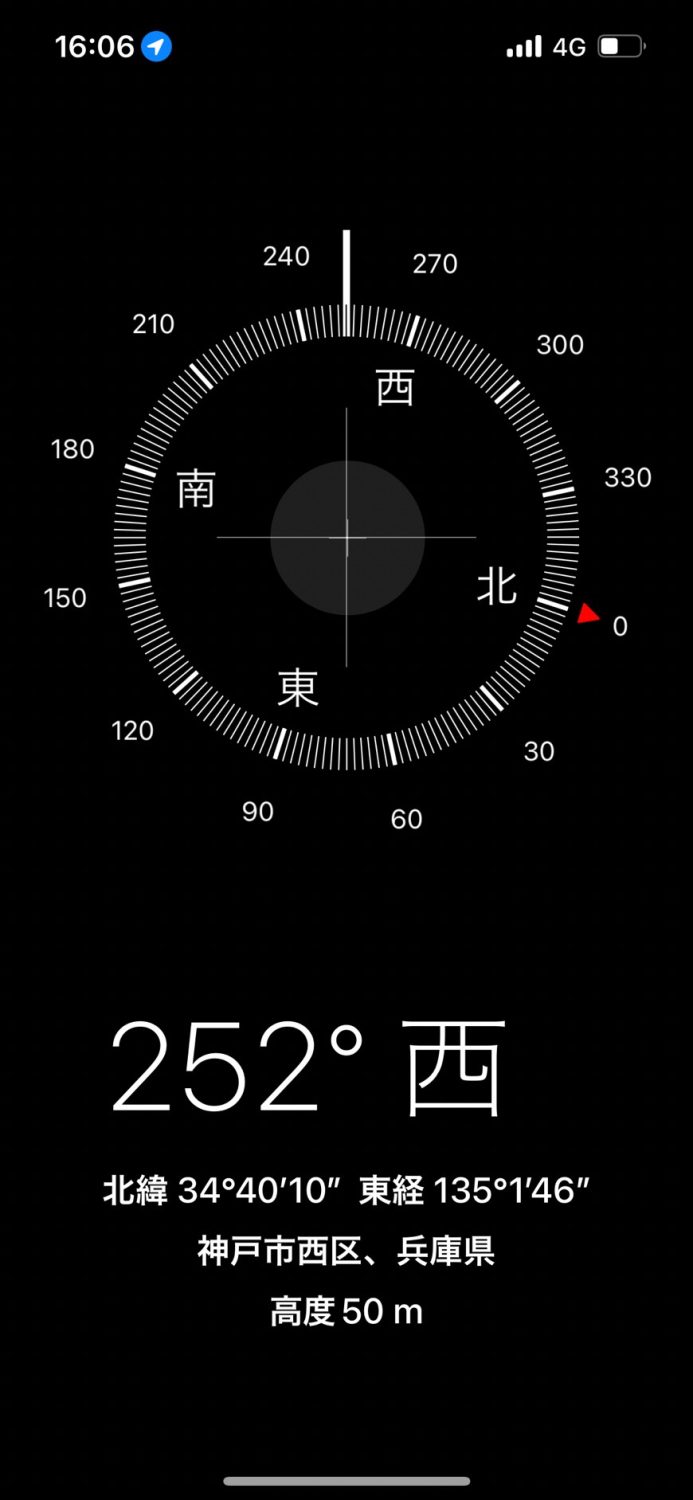The height and width of the screenshot is (1500, 693).
Task: Tap the compass dial to lock bearing
Action: (x=347, y=537)
